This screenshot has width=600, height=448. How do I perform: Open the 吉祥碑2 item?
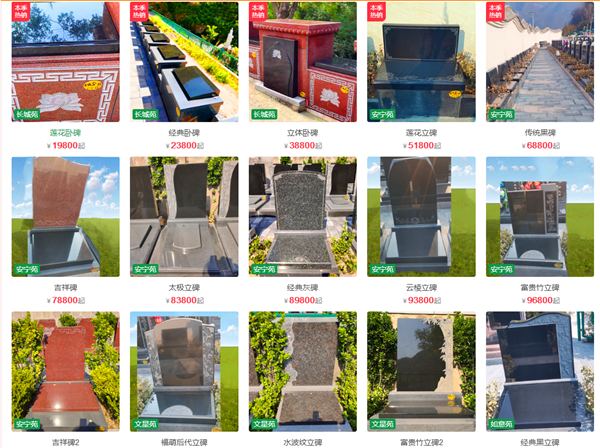tap(65, 372)
